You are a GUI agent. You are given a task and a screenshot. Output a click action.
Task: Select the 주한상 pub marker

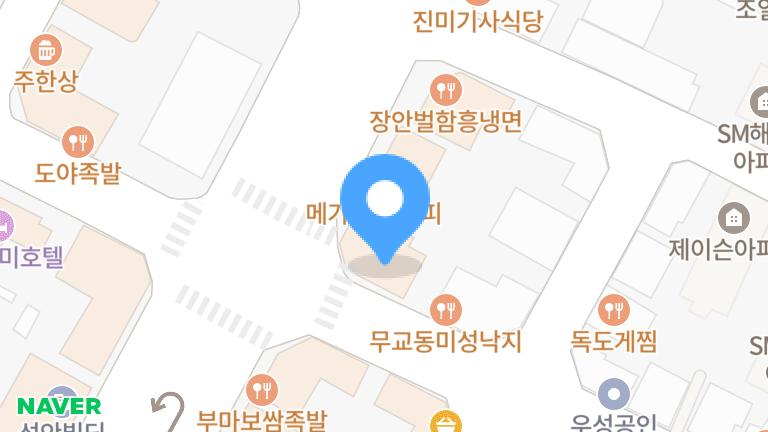[45, 48]
